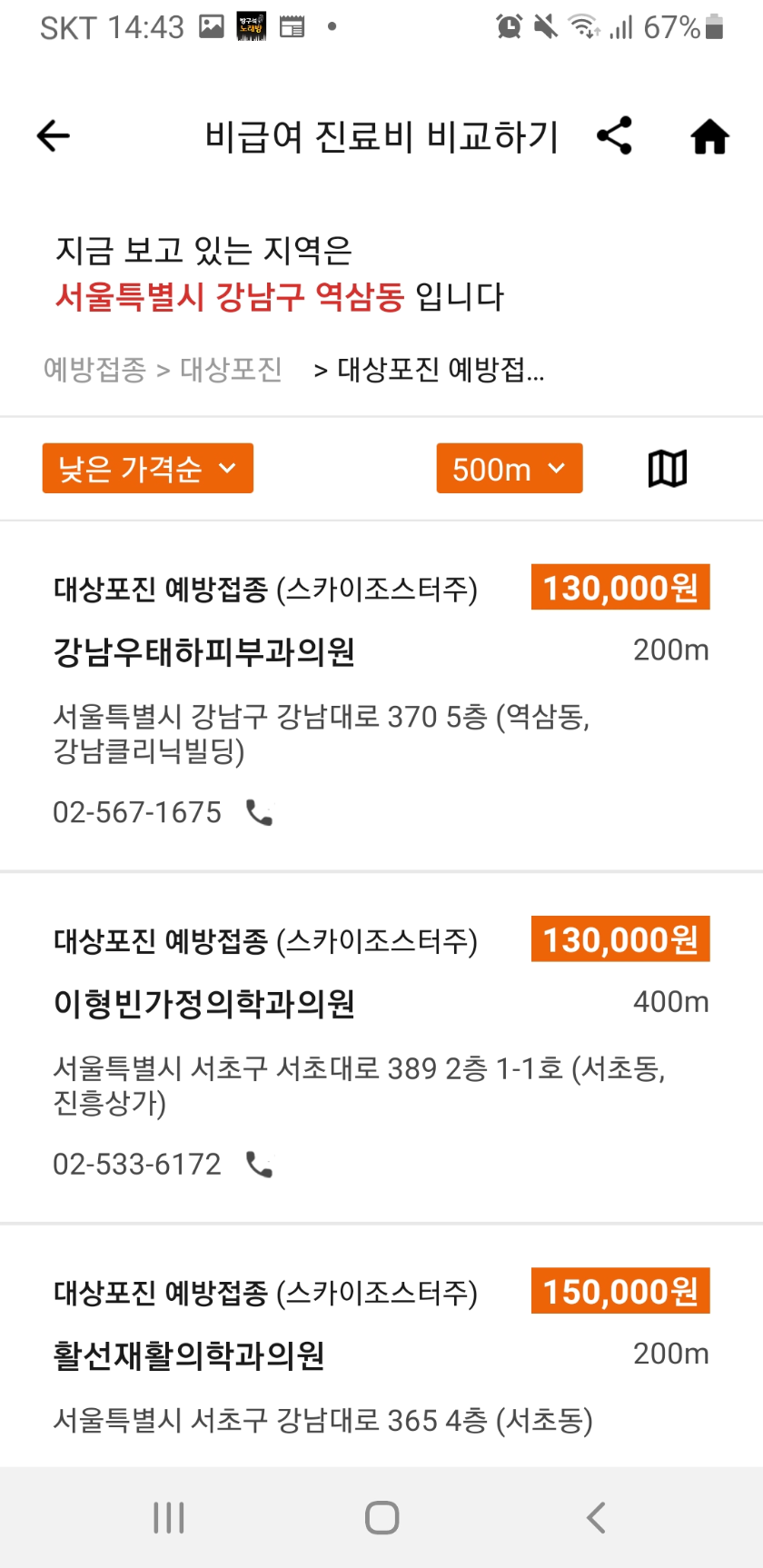Expand the truncated 대상포진 예방접... breadcrumb
The height and width of the screenshot is (1568, 763).
[440, 369]
